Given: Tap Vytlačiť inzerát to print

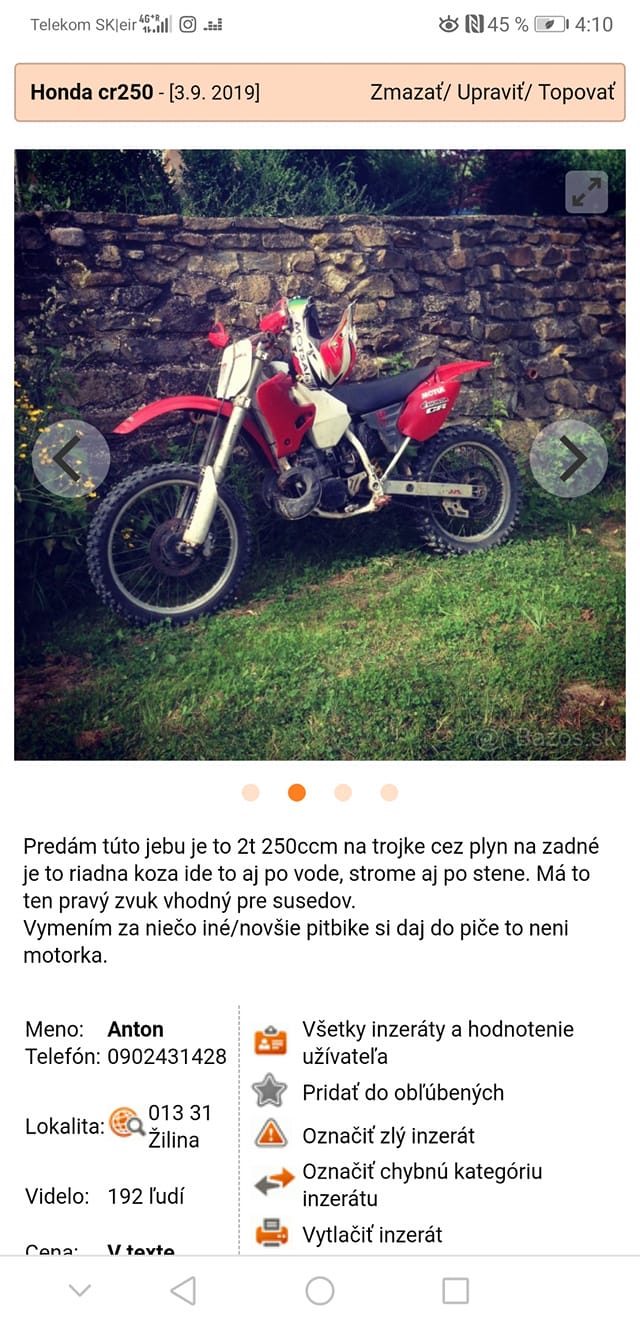Looking at the screenshot, I should 372,1235.
